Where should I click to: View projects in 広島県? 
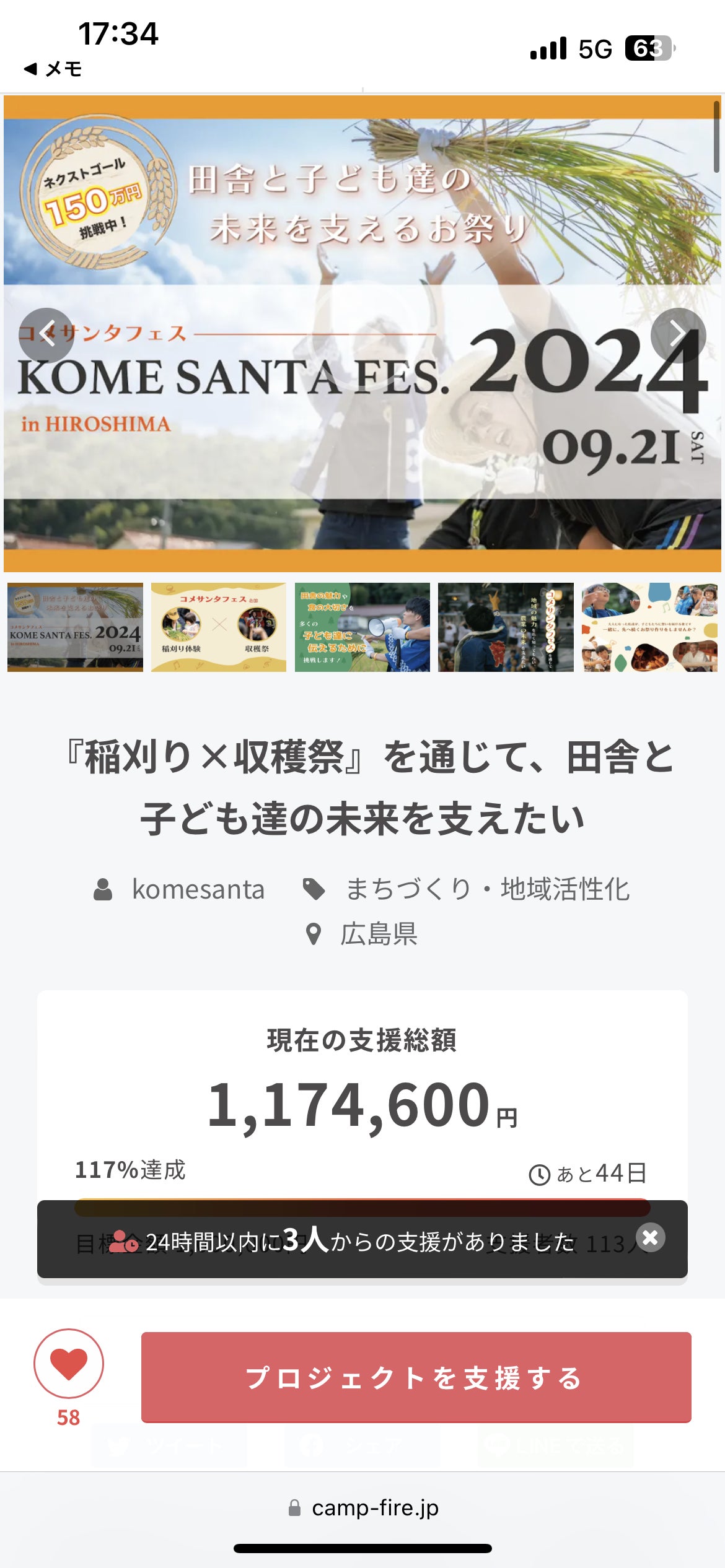(x=378, y=934)
